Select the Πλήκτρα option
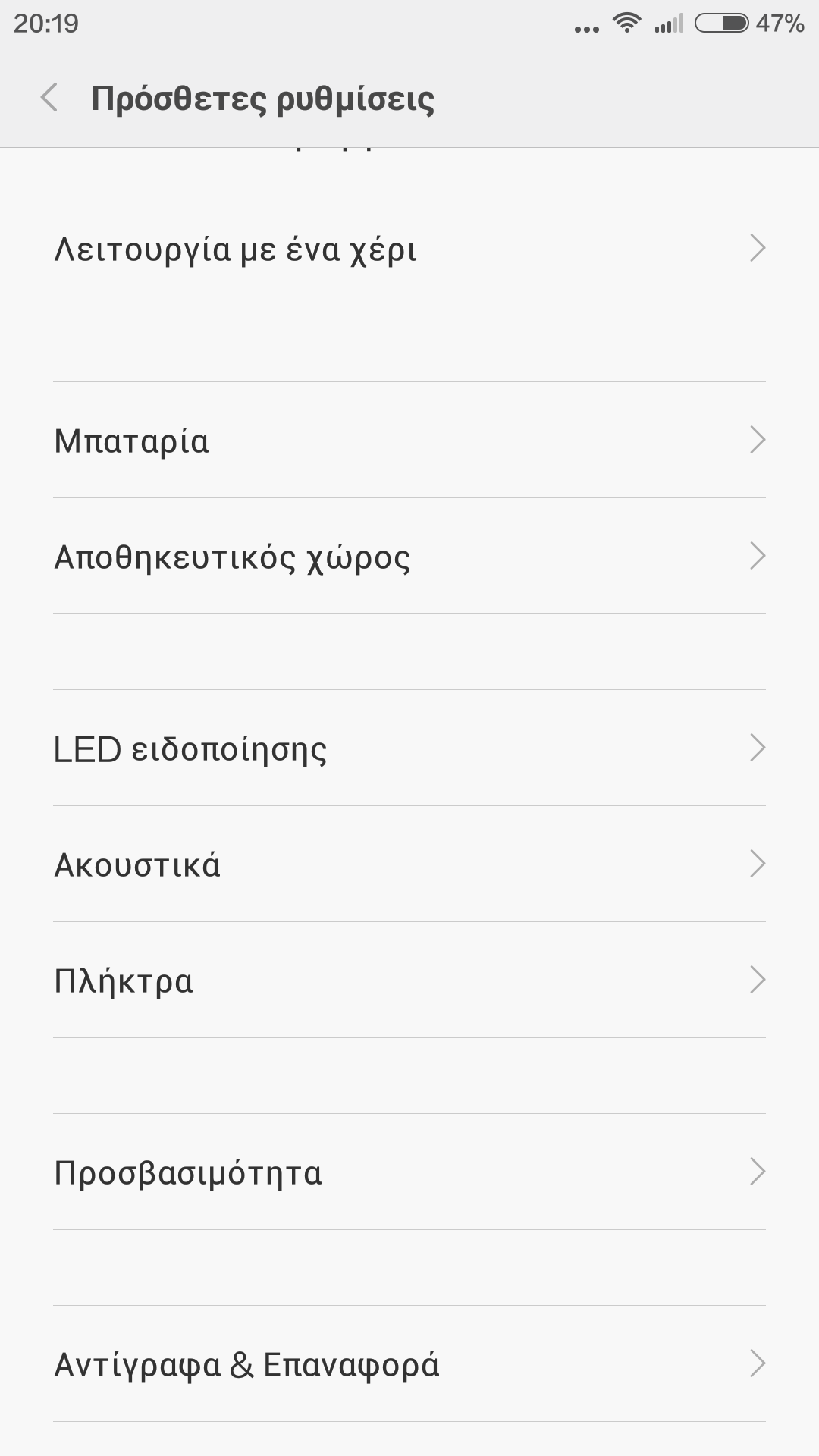The height and width of the screenshot is (1456, 819). pyautogui.click(x=409, y=980)
